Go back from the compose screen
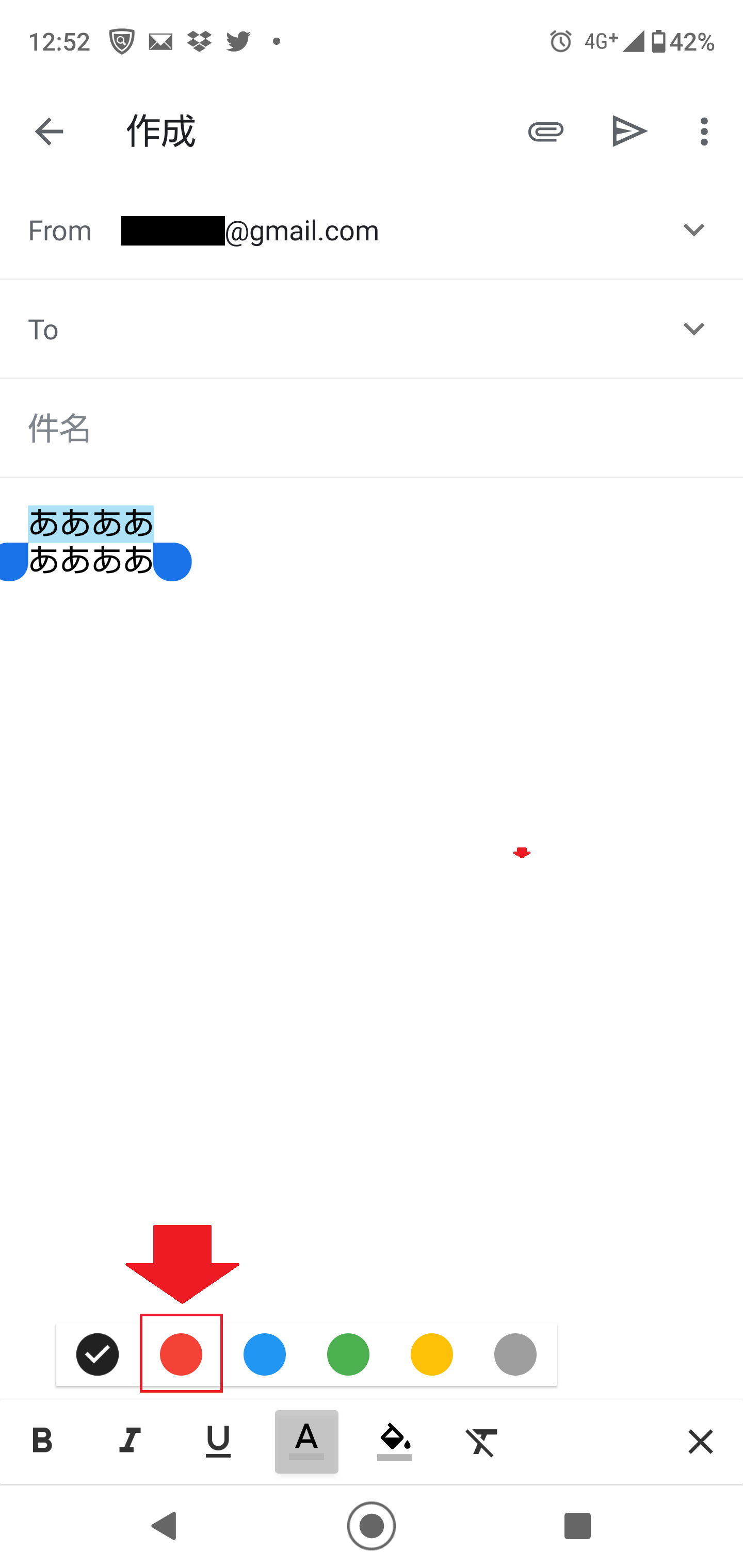Screen dimensions: 743x1568 [x=49, y=132]
